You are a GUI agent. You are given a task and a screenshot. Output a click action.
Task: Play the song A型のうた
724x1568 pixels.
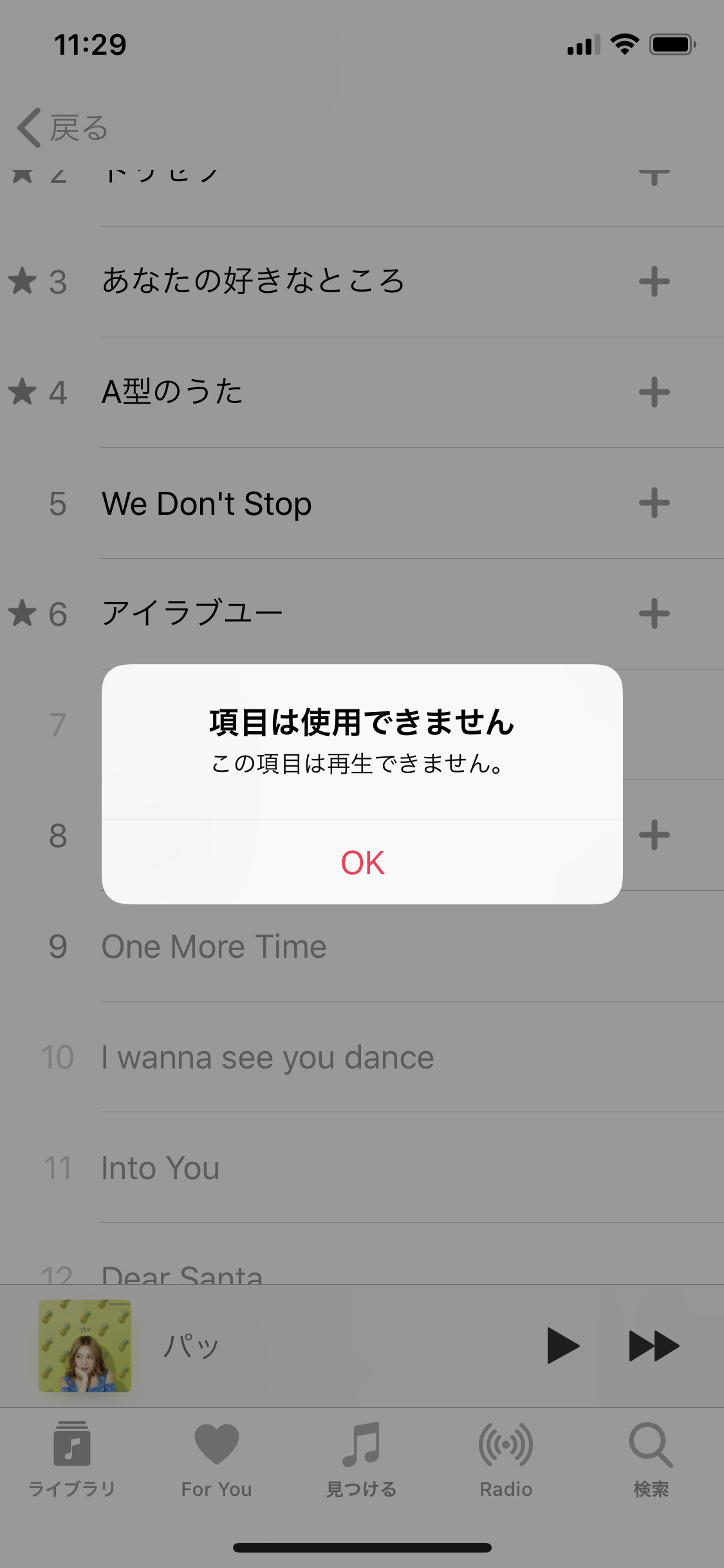click(172, 392)
